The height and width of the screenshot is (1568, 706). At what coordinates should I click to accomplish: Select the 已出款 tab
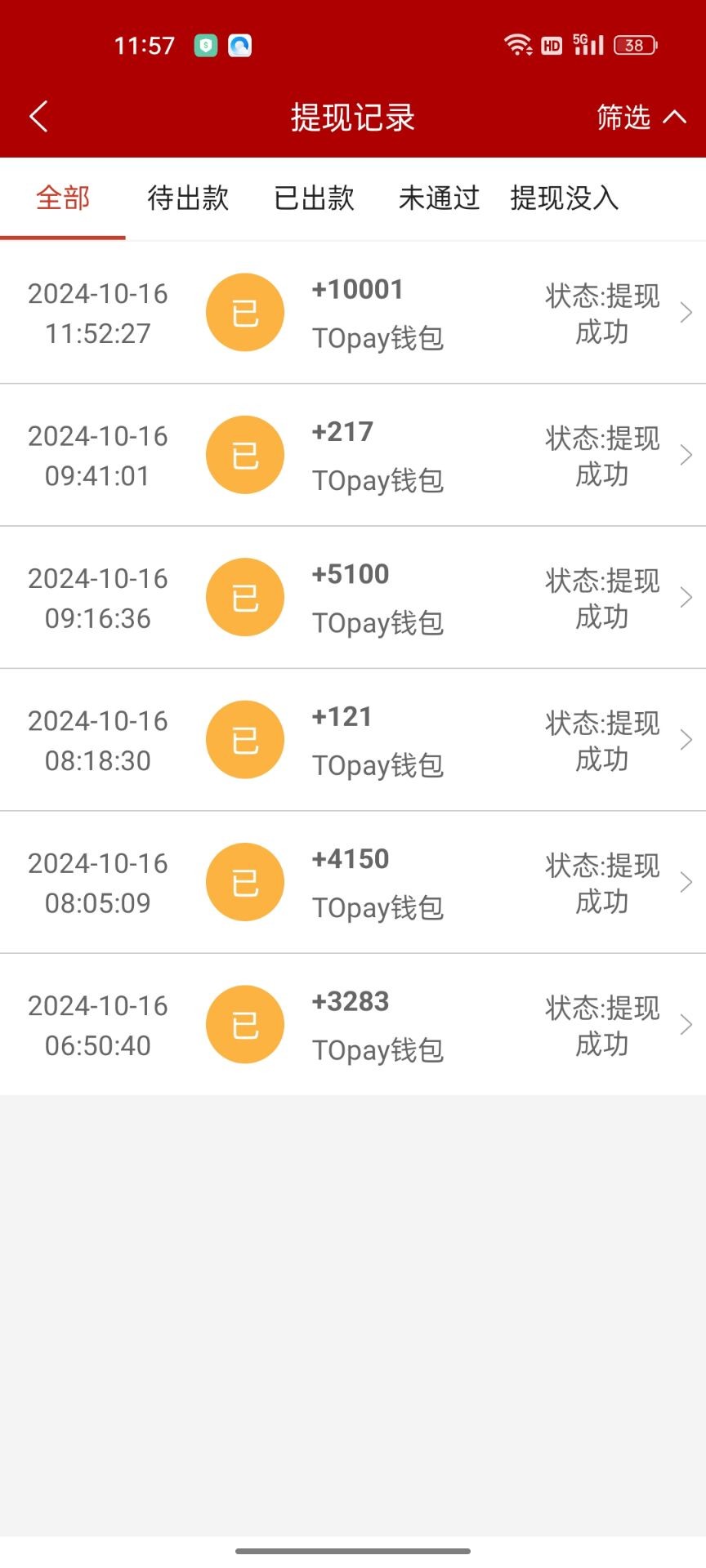point(314,198)
